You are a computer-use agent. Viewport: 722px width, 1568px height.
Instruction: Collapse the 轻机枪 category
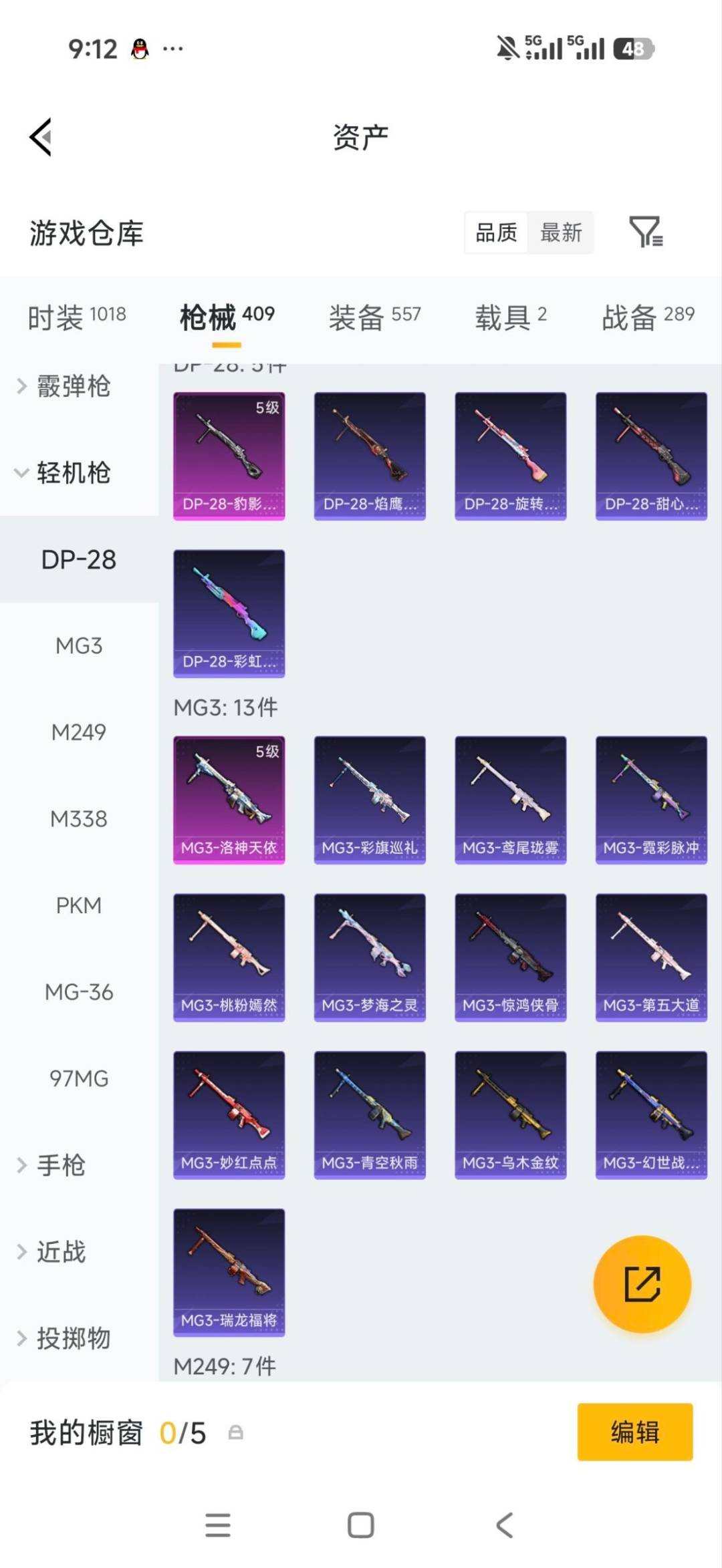click(64, 473)
